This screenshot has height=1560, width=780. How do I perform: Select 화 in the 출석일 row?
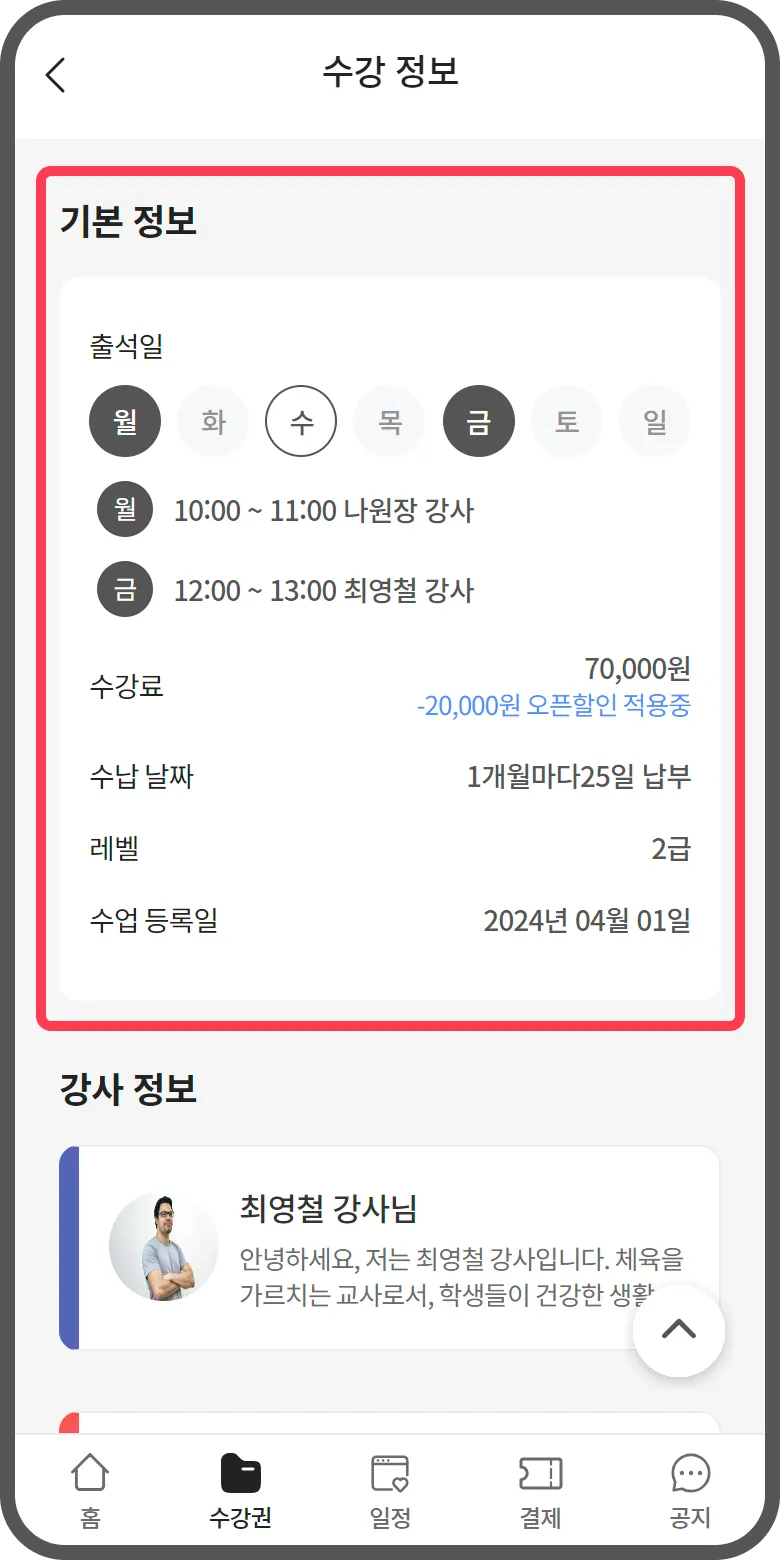click(x=213, y=421)
